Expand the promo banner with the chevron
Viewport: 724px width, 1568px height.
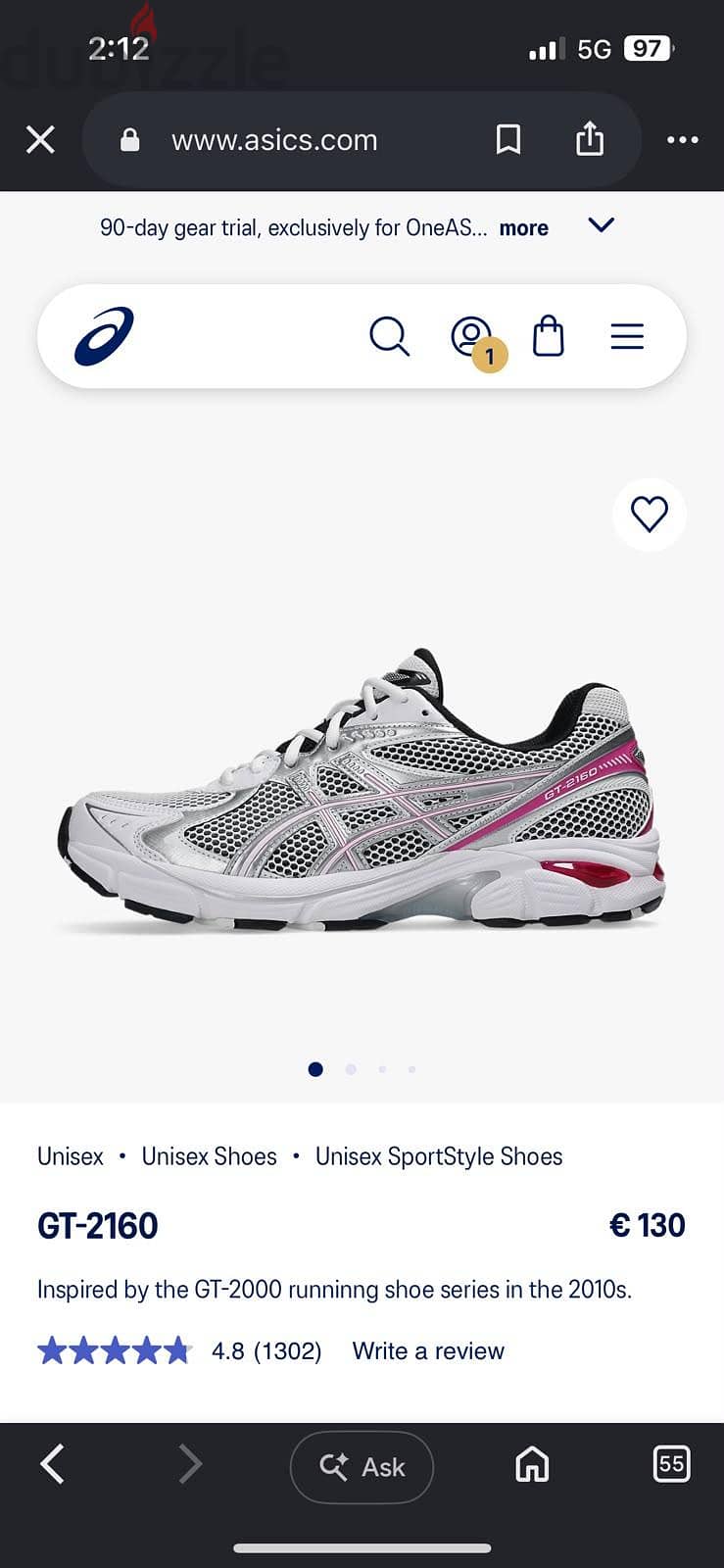pos(601,225)
